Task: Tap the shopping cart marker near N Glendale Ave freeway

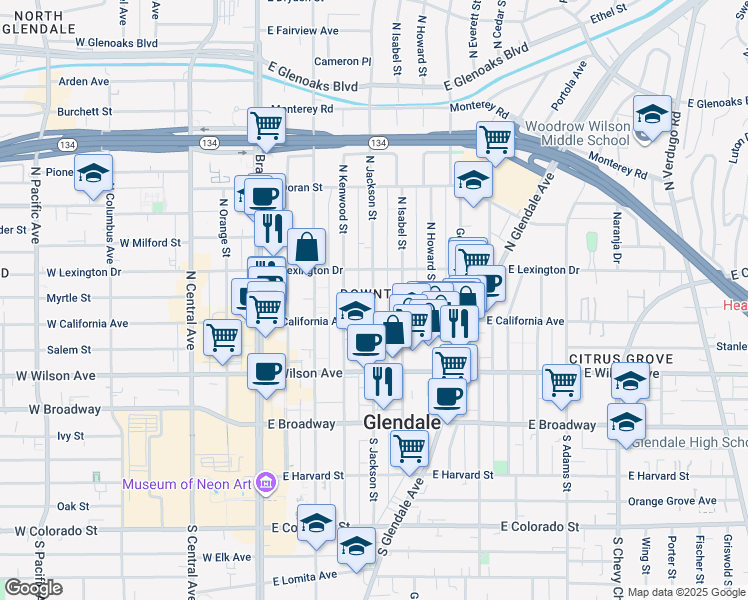Action: [x=496, y=140]
